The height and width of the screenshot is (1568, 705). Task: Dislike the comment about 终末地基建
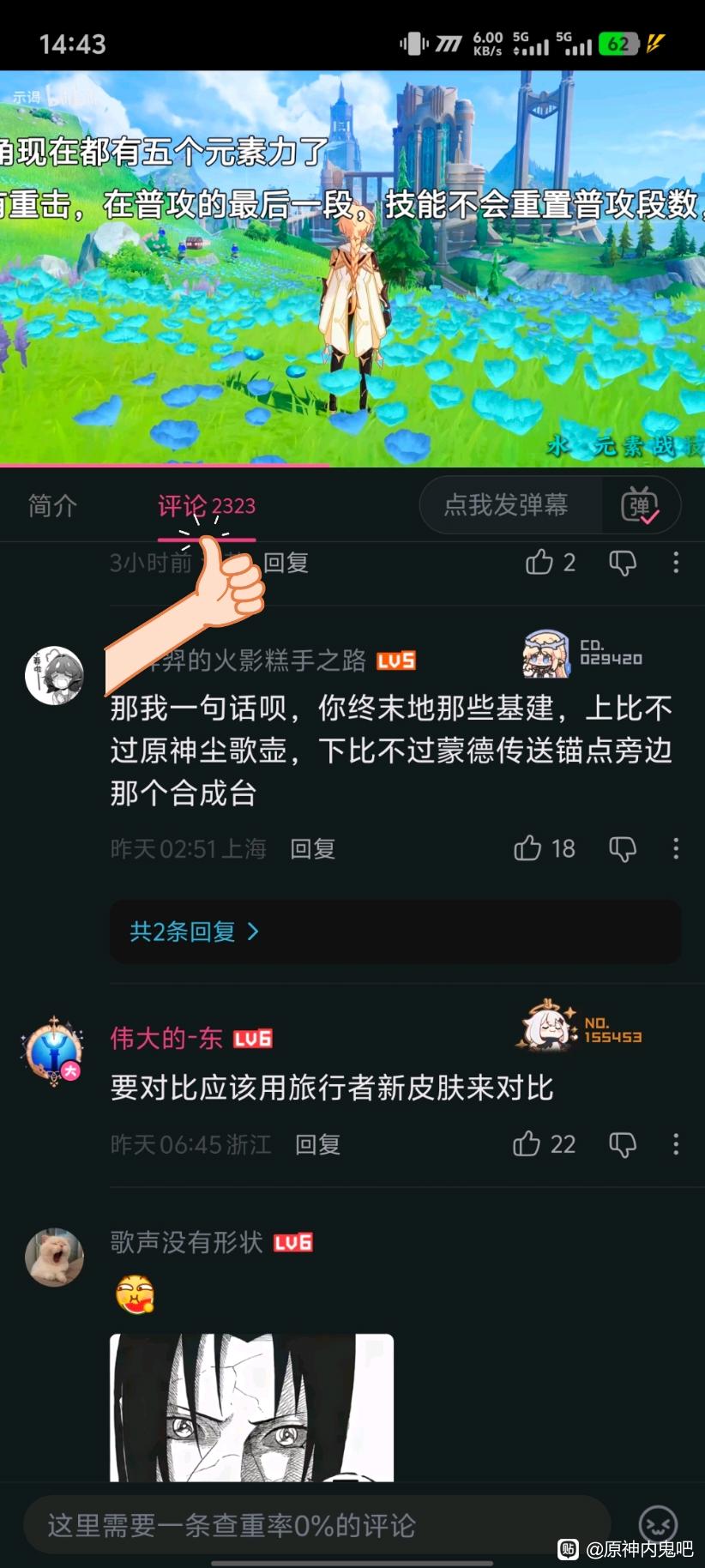[623, 849]
